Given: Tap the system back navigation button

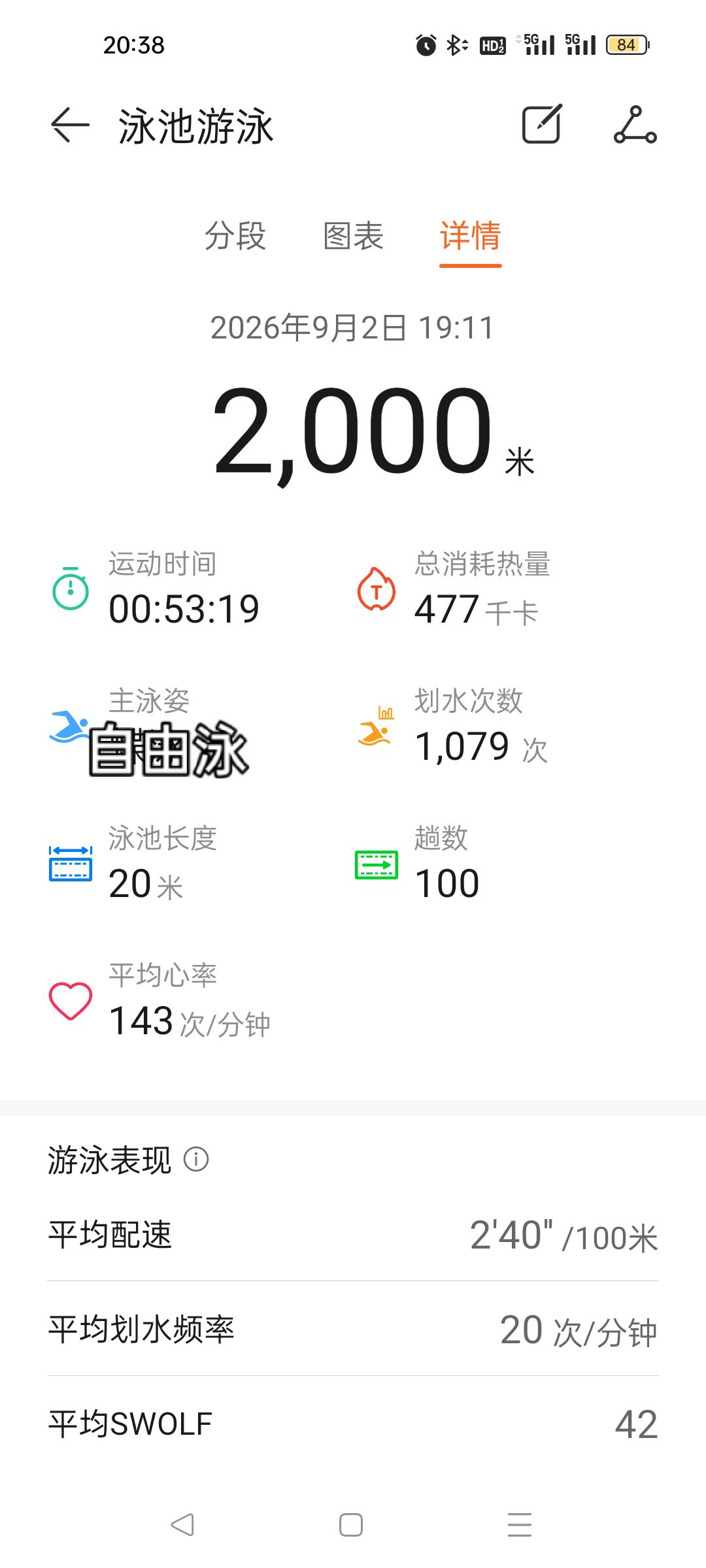Looking at the screenshot, I should [182, 1525].
